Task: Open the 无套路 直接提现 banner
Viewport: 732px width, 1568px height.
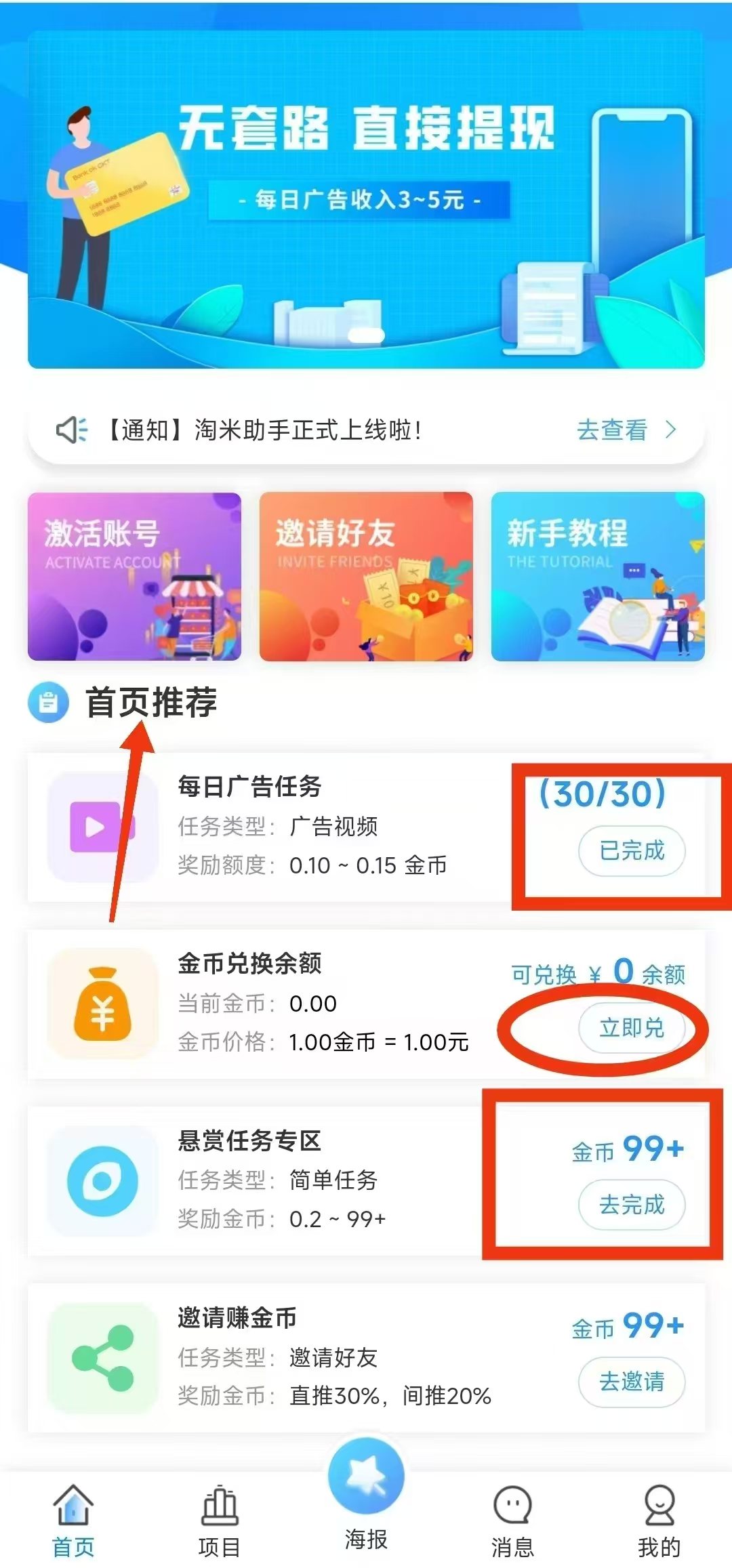Action: click(x=366, y=199)
